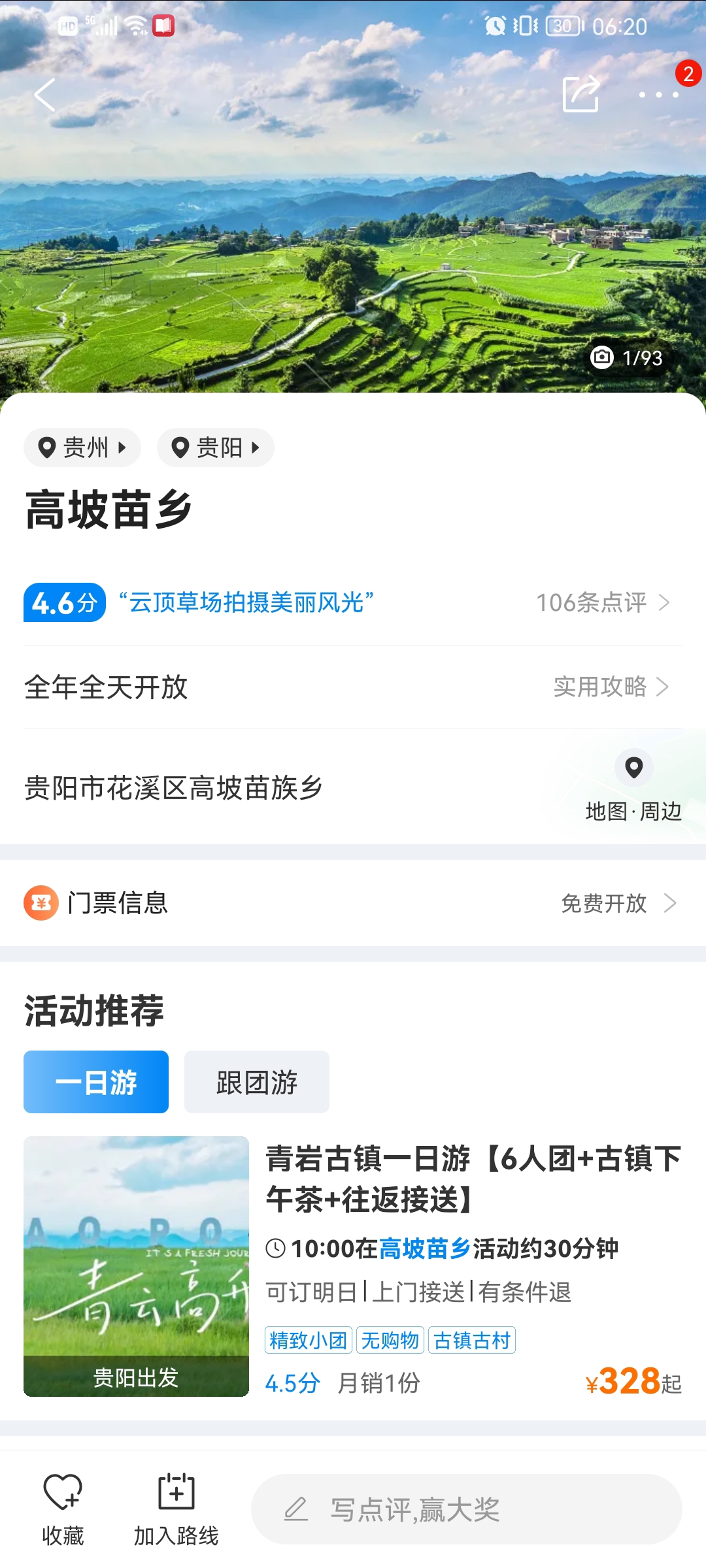Viewport: 706px width, 1568px height.
Task: Open the 写点评,赢大奖 review field
Action: coord(467,1509)
